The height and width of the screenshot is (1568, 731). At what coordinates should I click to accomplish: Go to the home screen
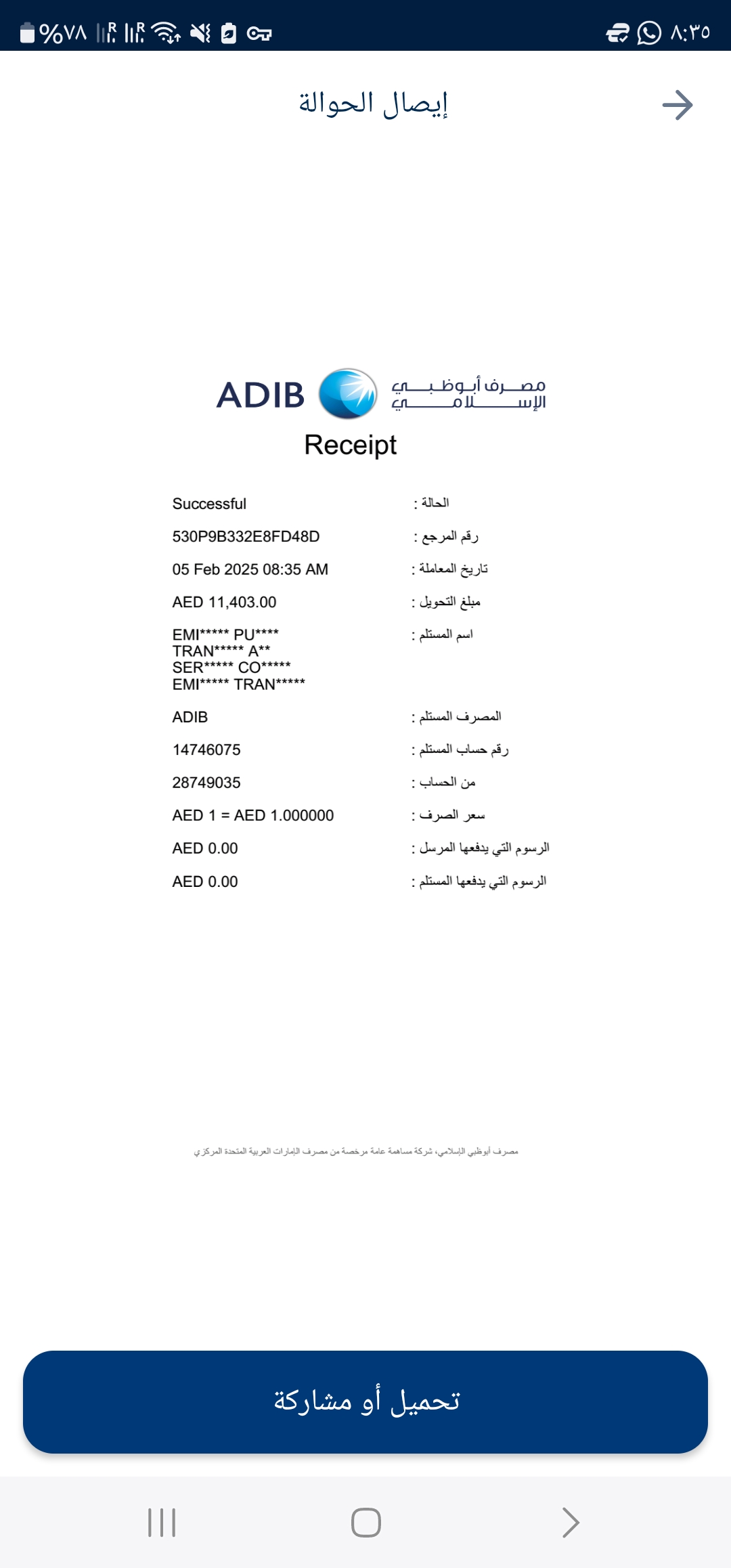[x=366, y=1523]
